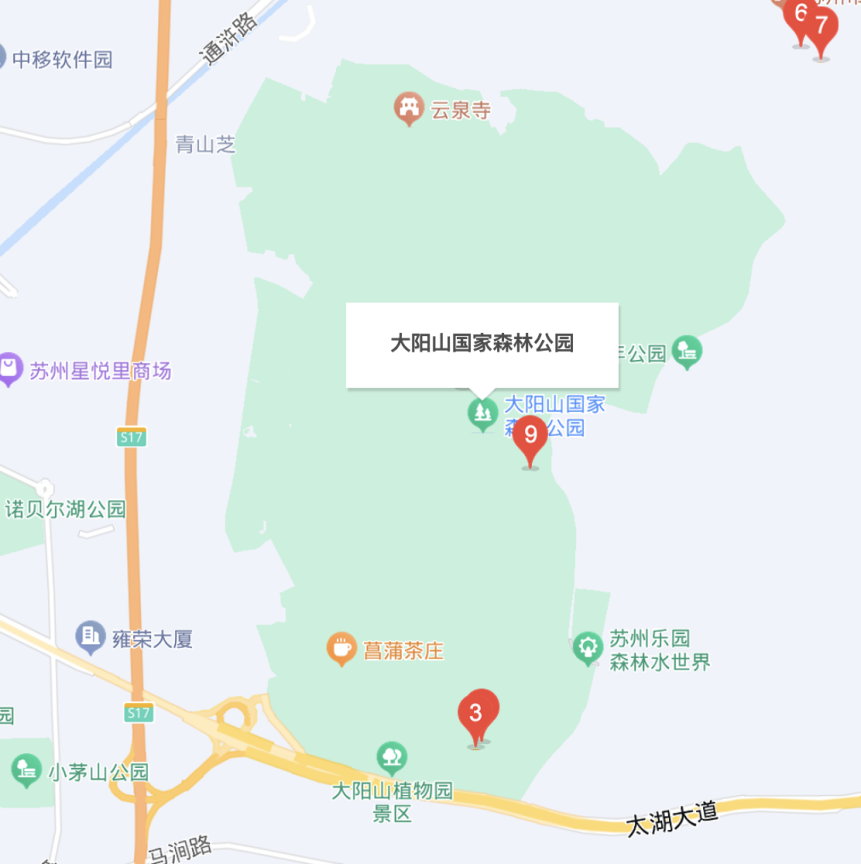Tap red map marker number 7
861x864 pixels.
coord(822,27)
